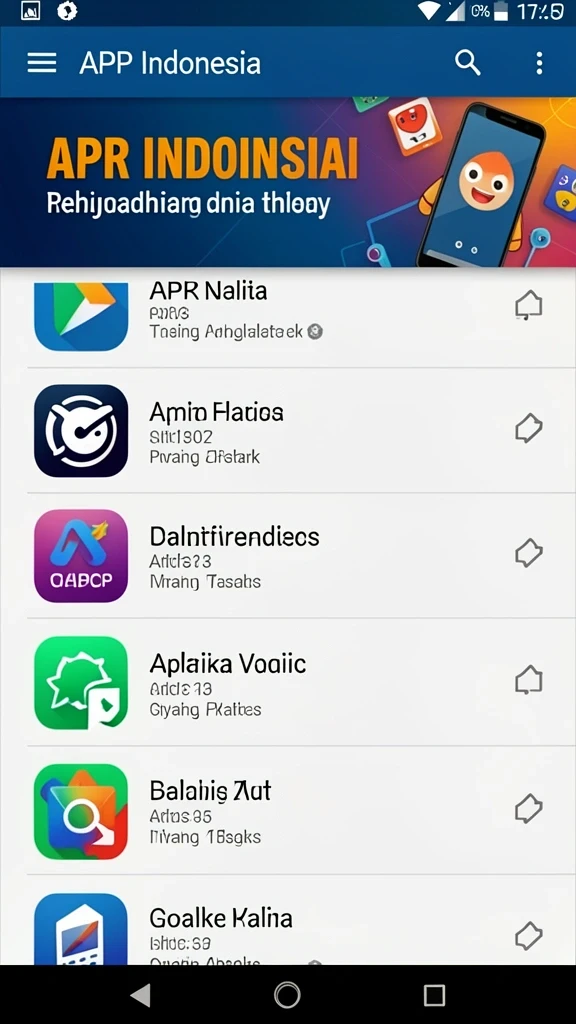Tap the tag icon beside Balahis Aut

(x=528, y=809)
